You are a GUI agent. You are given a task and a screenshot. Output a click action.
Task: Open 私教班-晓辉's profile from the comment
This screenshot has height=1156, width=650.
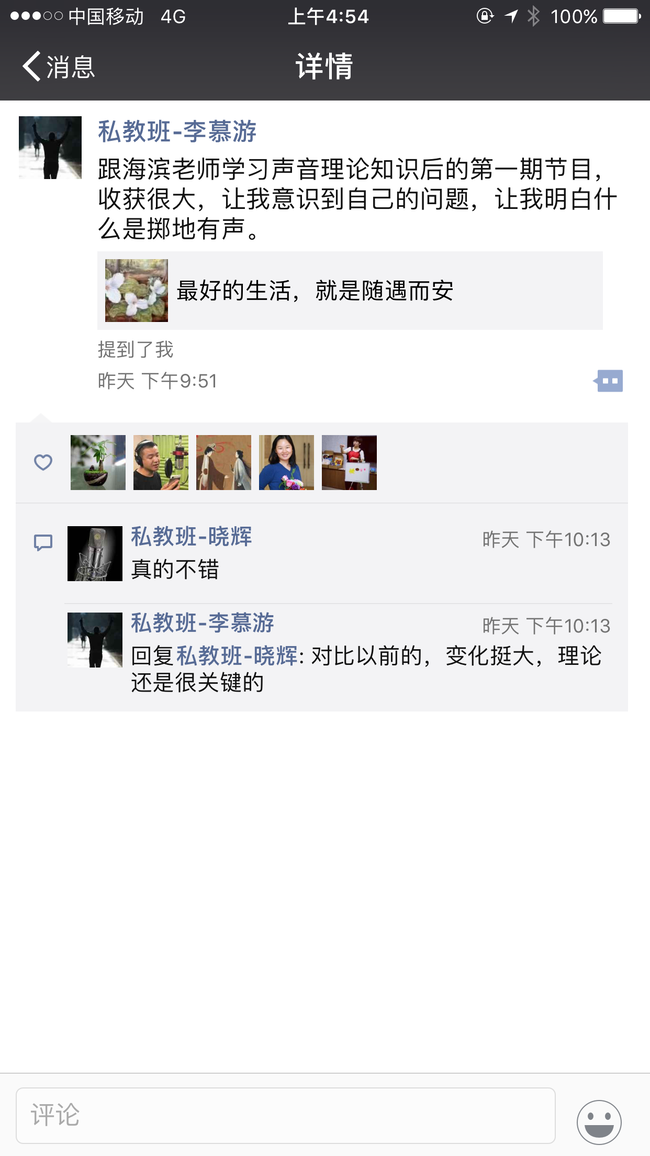click(x=191, y=537)
